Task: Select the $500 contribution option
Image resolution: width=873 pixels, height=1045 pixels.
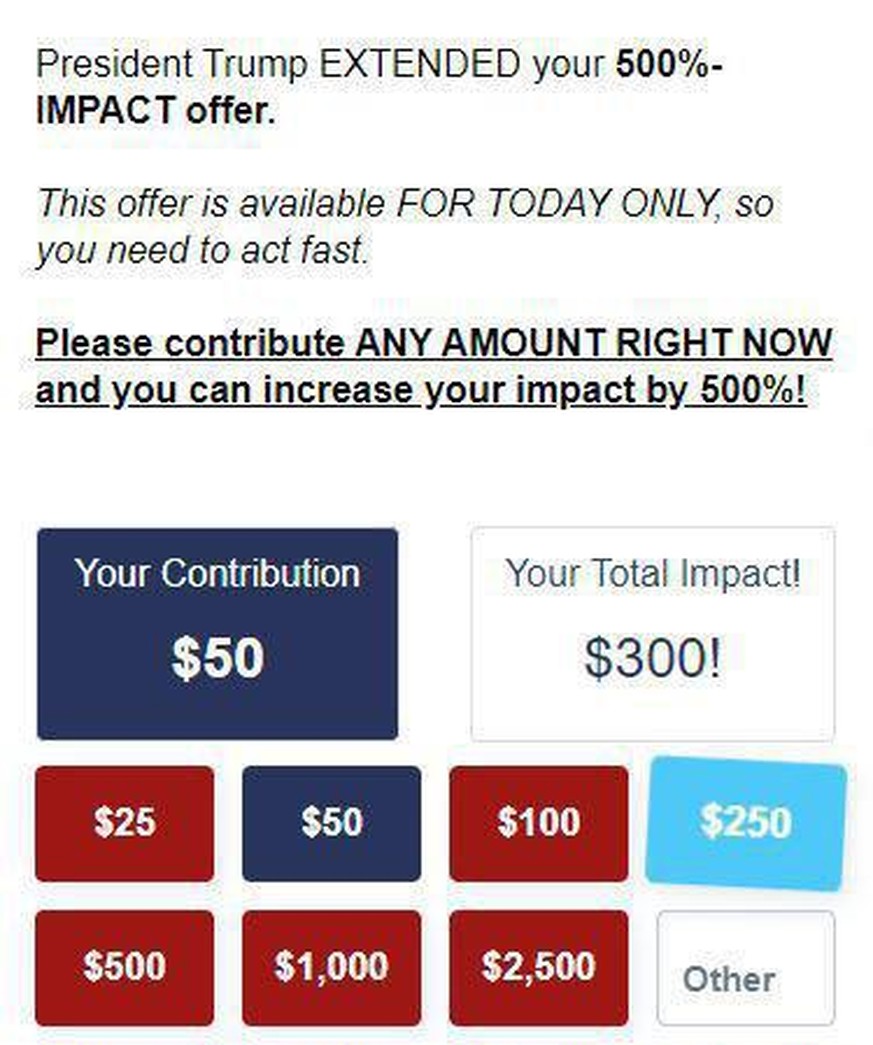Action: pyautogui.click(x=124, y=967)
